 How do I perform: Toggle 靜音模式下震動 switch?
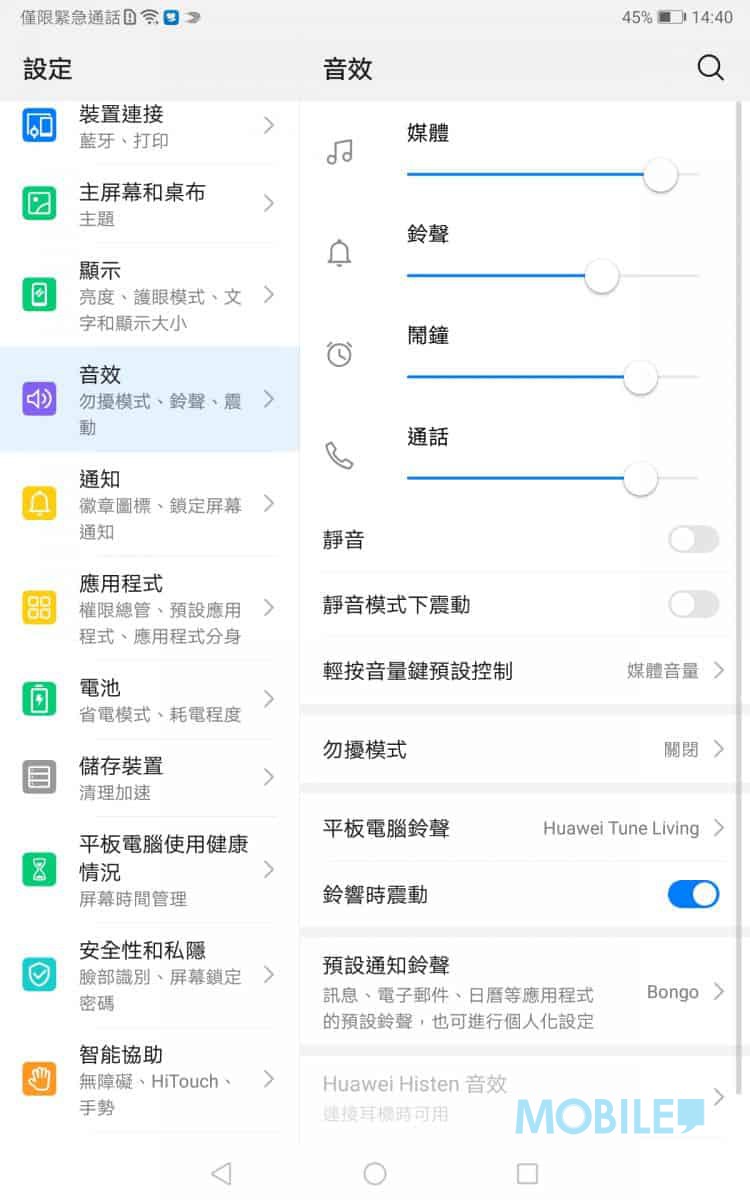693,604
